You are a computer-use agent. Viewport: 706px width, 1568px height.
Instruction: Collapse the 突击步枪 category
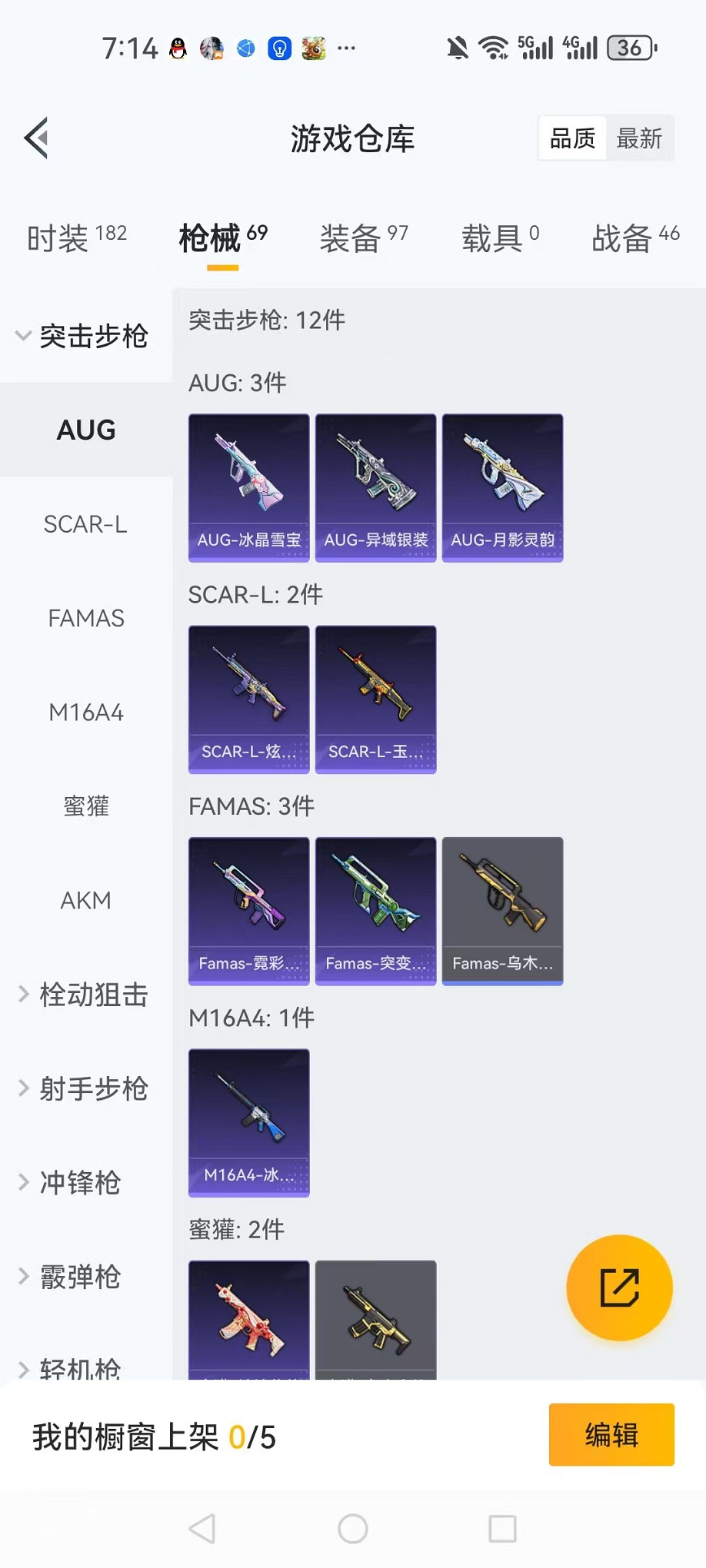pos(85,336)
